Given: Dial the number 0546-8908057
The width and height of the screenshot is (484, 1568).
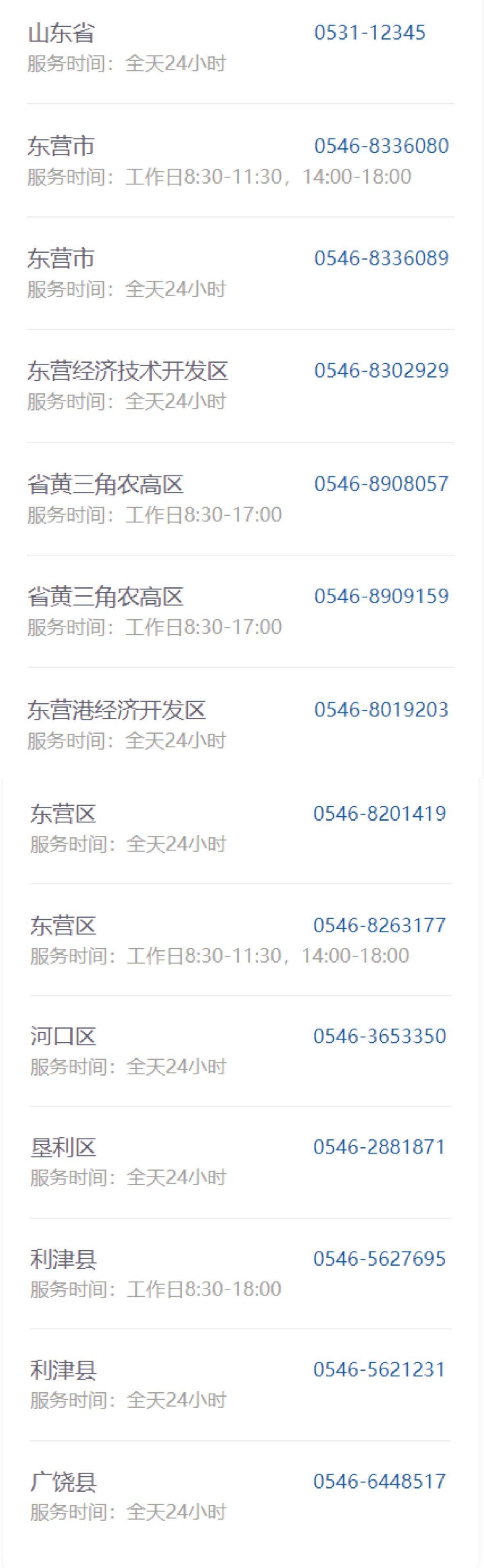Looking at the screenshot, I should [x=381, y=483].
